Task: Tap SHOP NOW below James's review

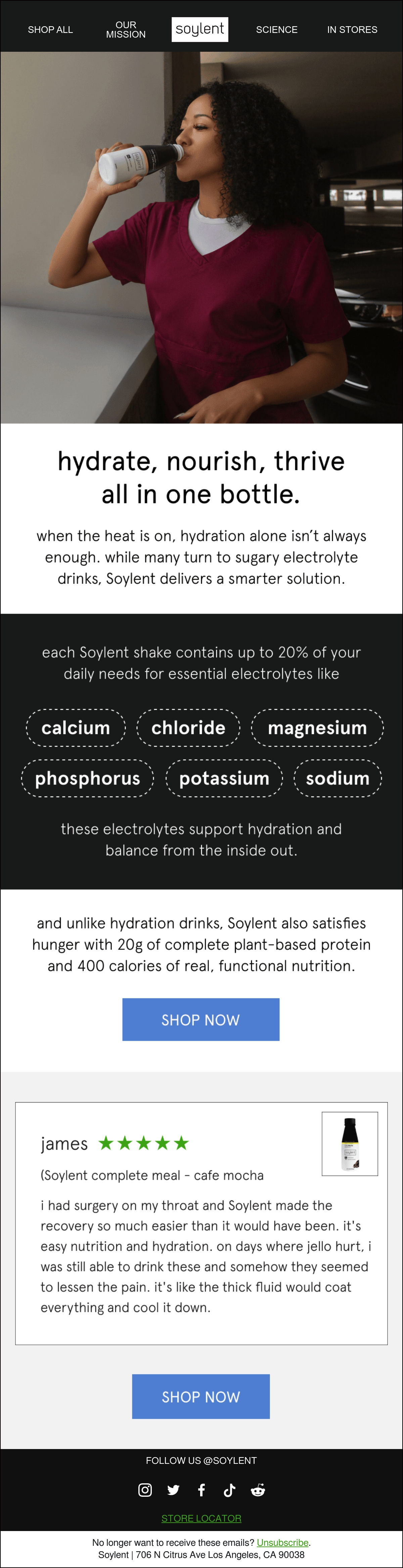Action: pos(201,1396)
